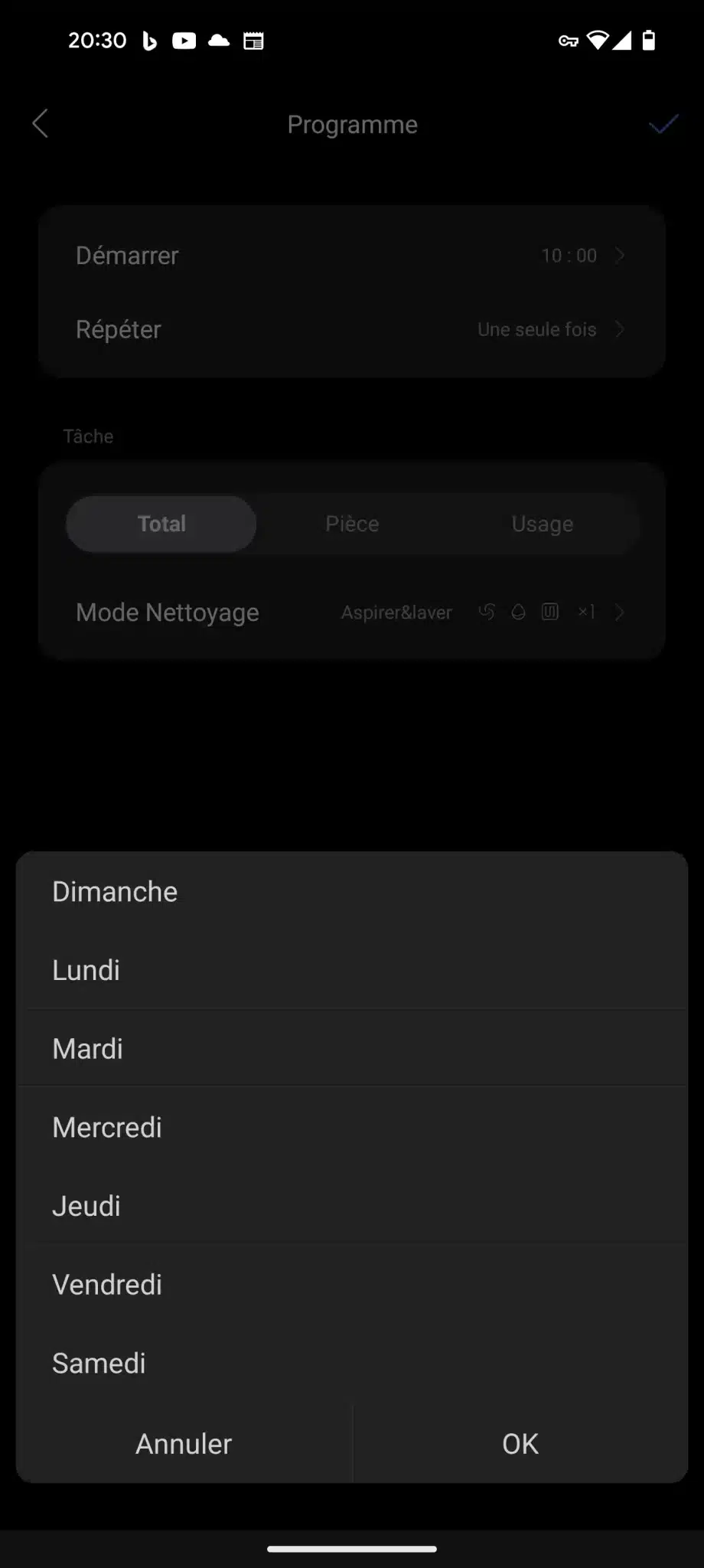Pick Mardi from the day list
The height and width of the screenshot is (1568, 704).
pyautogui.click(x=88, y=1049)
